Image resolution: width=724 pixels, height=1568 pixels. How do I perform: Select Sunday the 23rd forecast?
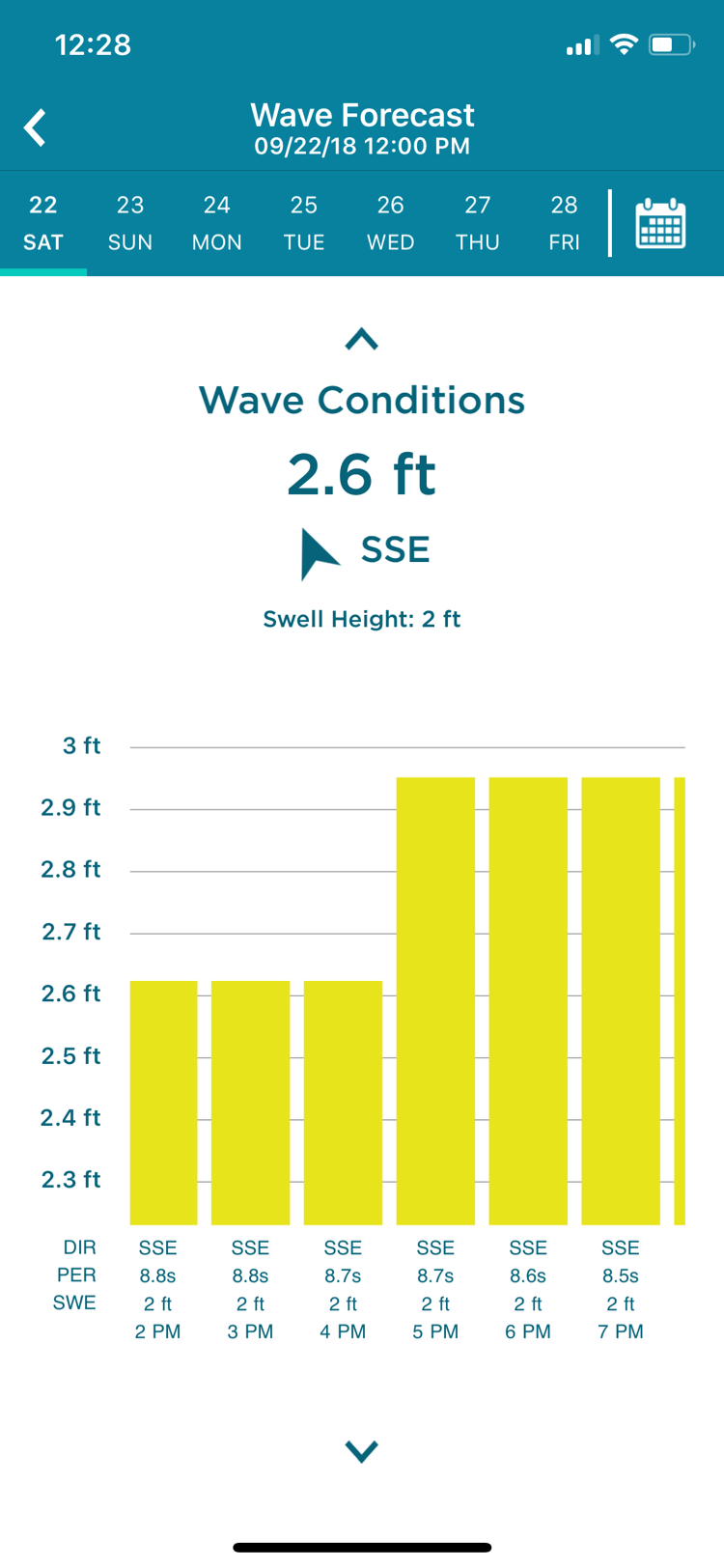point(130,223)
